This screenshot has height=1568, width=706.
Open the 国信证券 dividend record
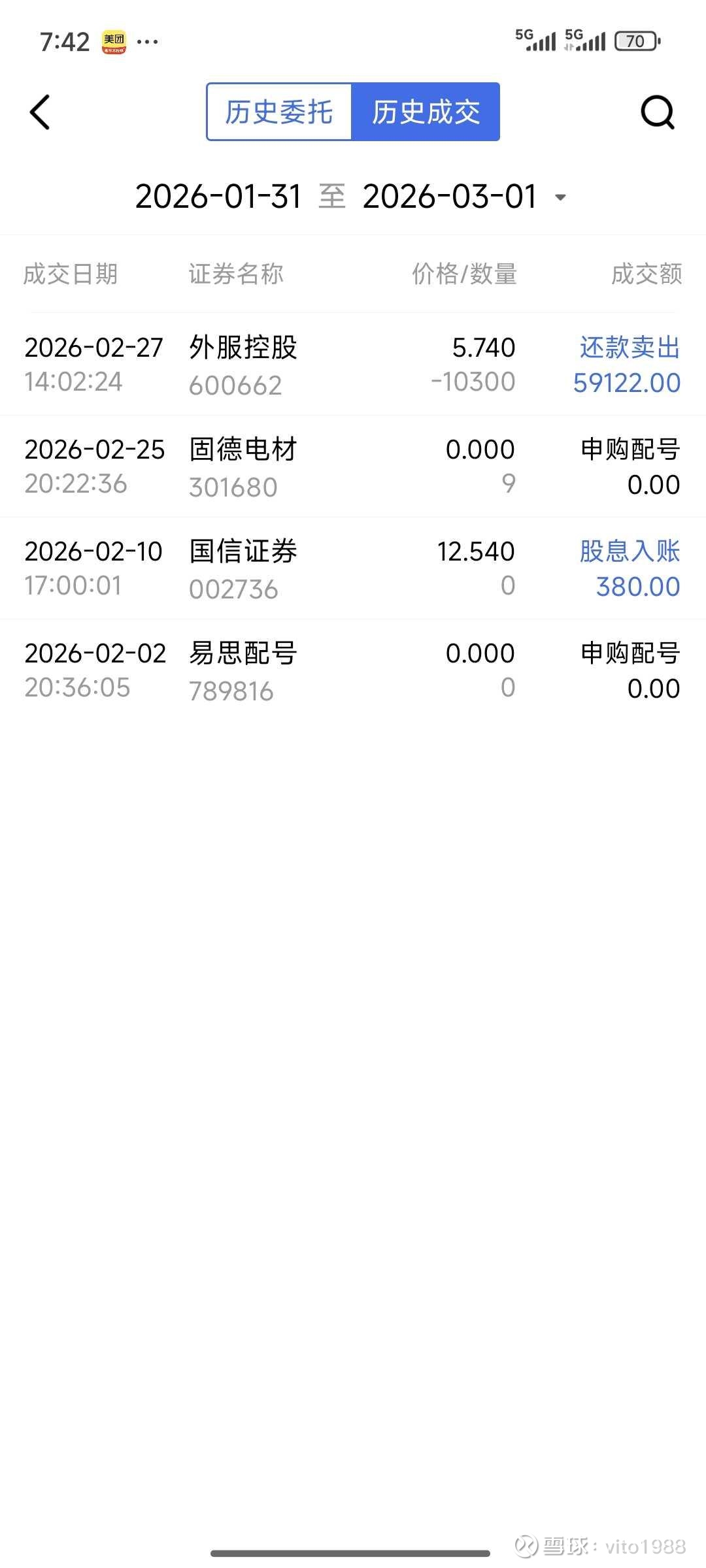coord(353,568)
